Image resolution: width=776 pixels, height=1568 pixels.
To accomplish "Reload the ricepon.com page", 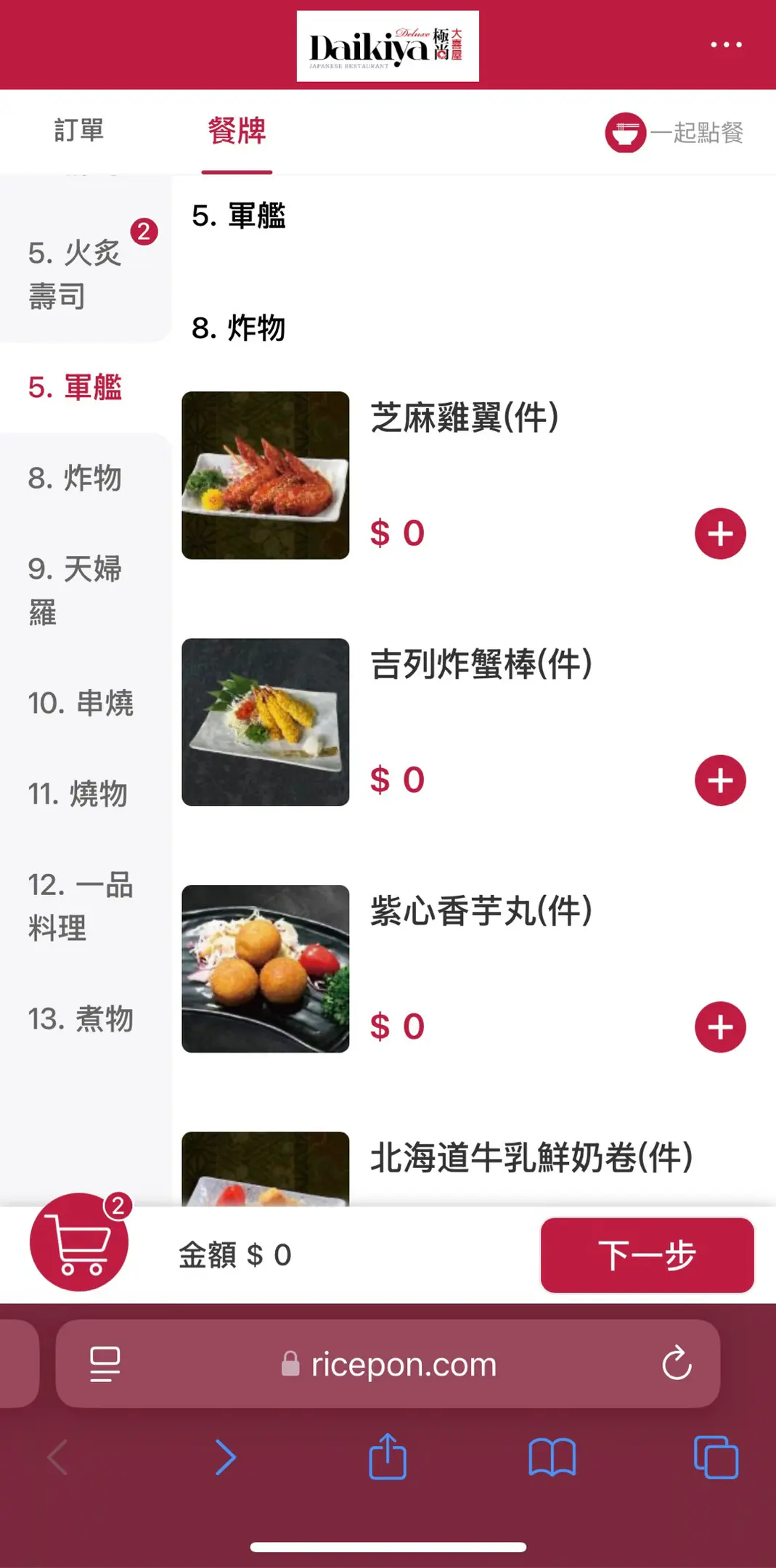I will click(x=677, y=1363).
